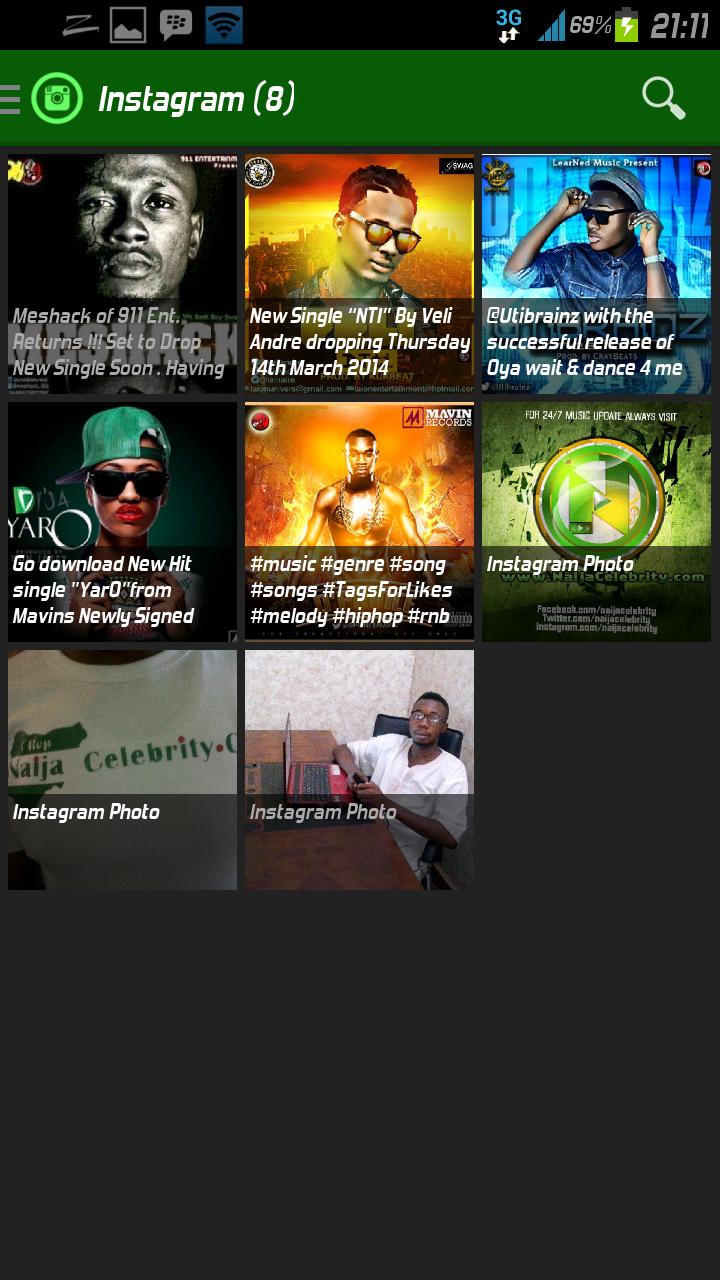The width and height of the screenshot is (720, 1280).
Task: Open the search icon on the Instagram feed
Action: [662, 97]
